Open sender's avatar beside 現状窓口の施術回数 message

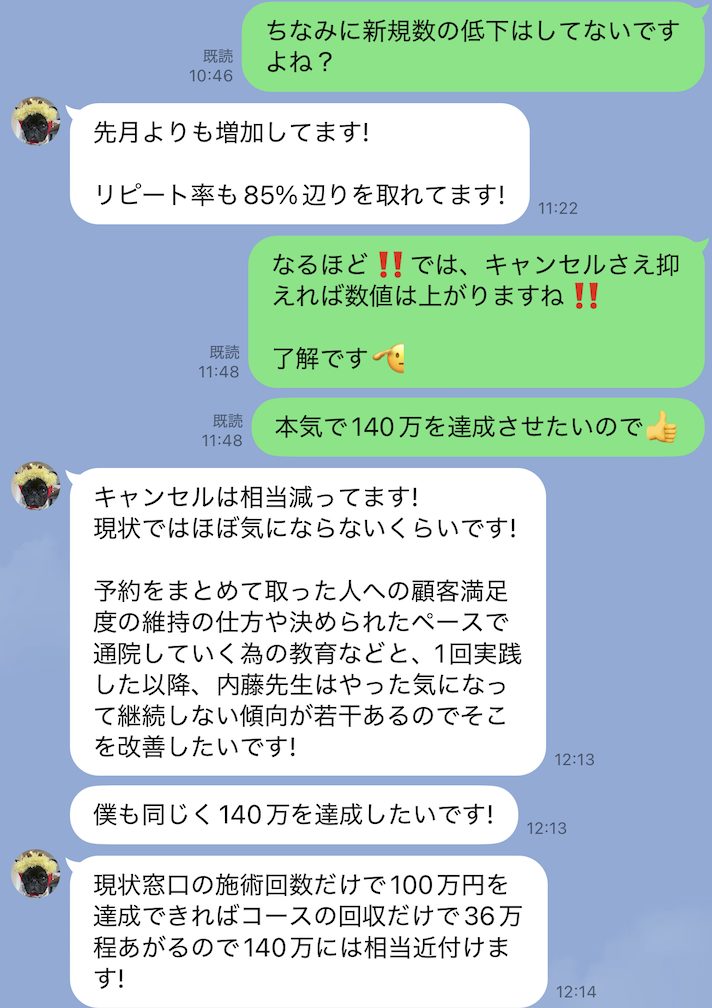point(36,875)
